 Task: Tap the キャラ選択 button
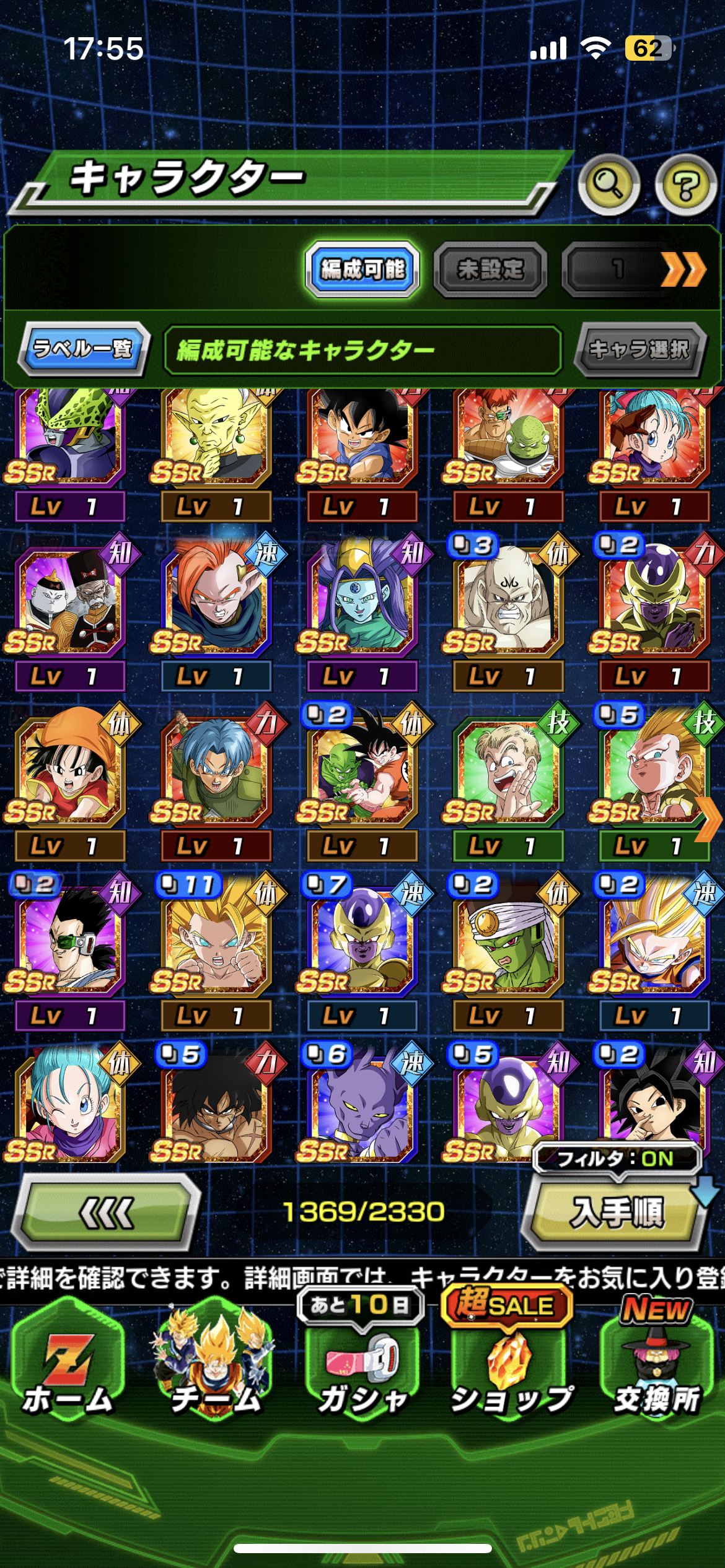[x=639, y=349]
